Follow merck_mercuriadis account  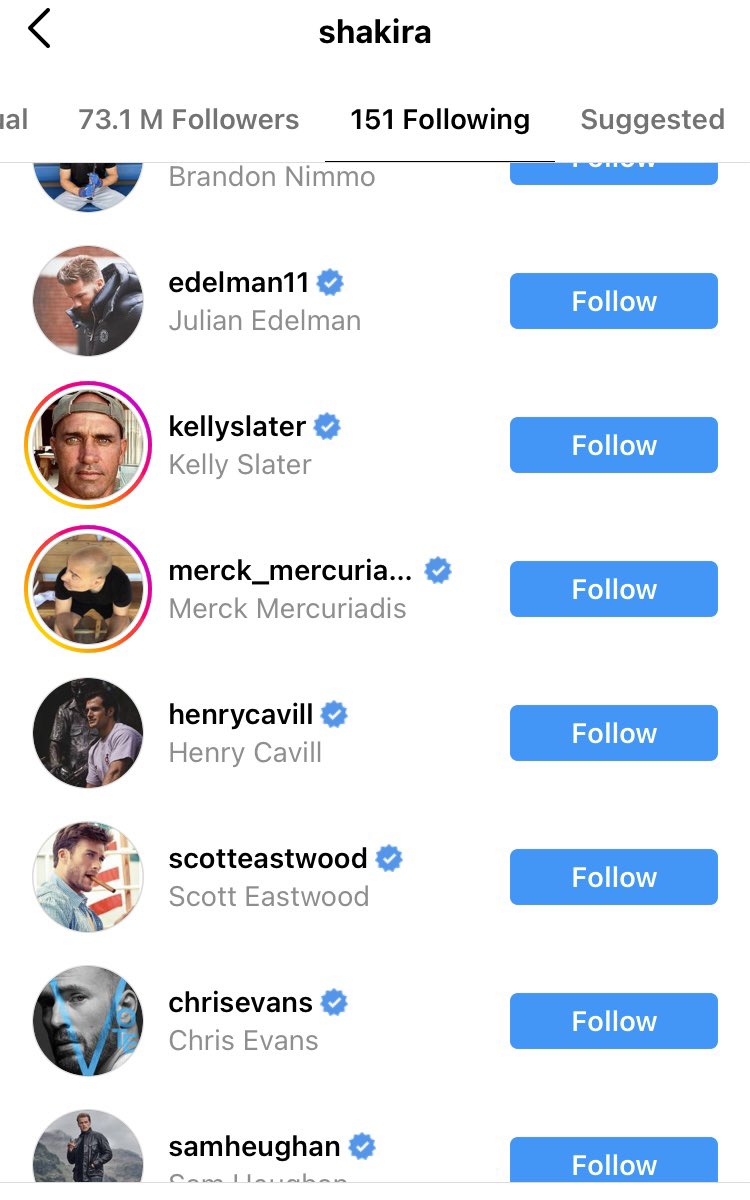click(x=613, y=589)
